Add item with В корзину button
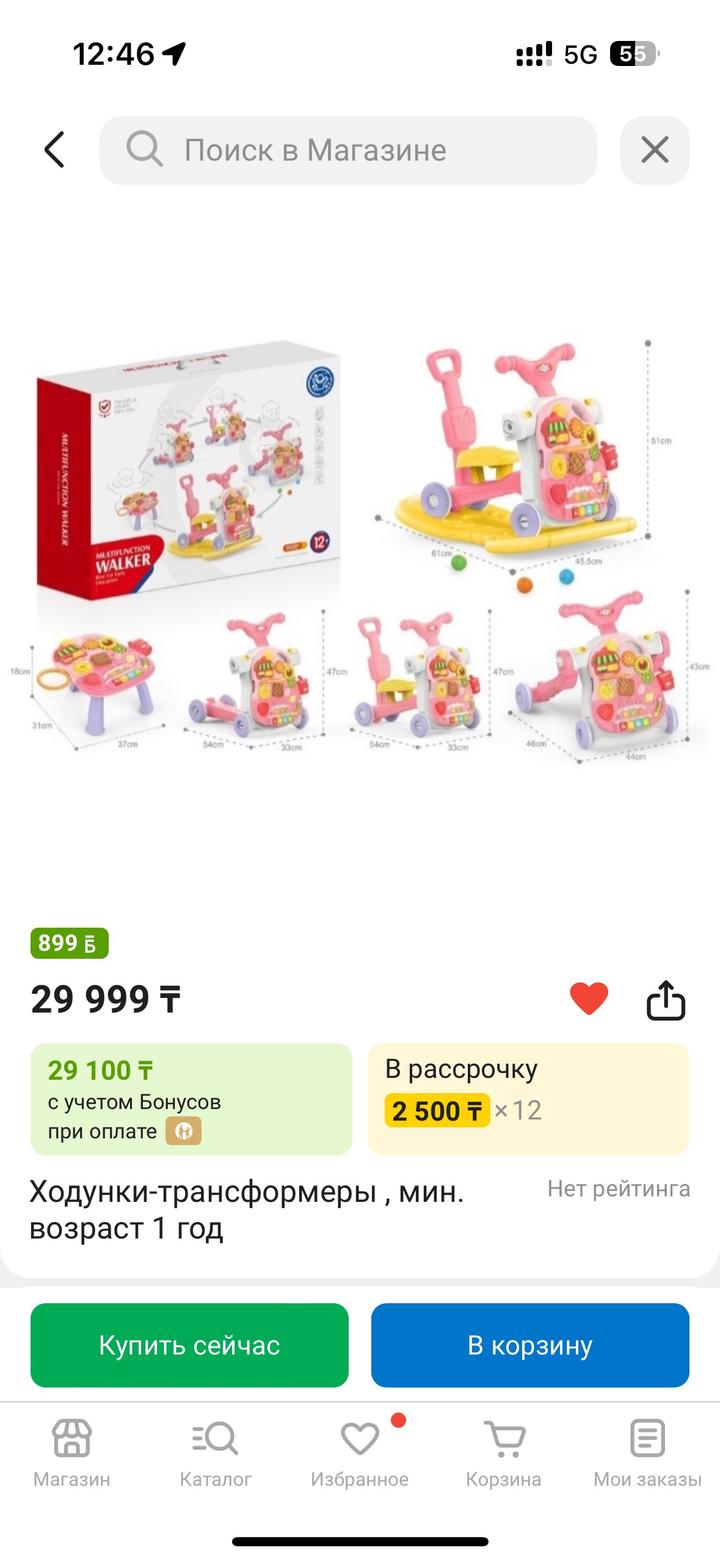This screenshot has height=1561, width=720. [530, 1345]
